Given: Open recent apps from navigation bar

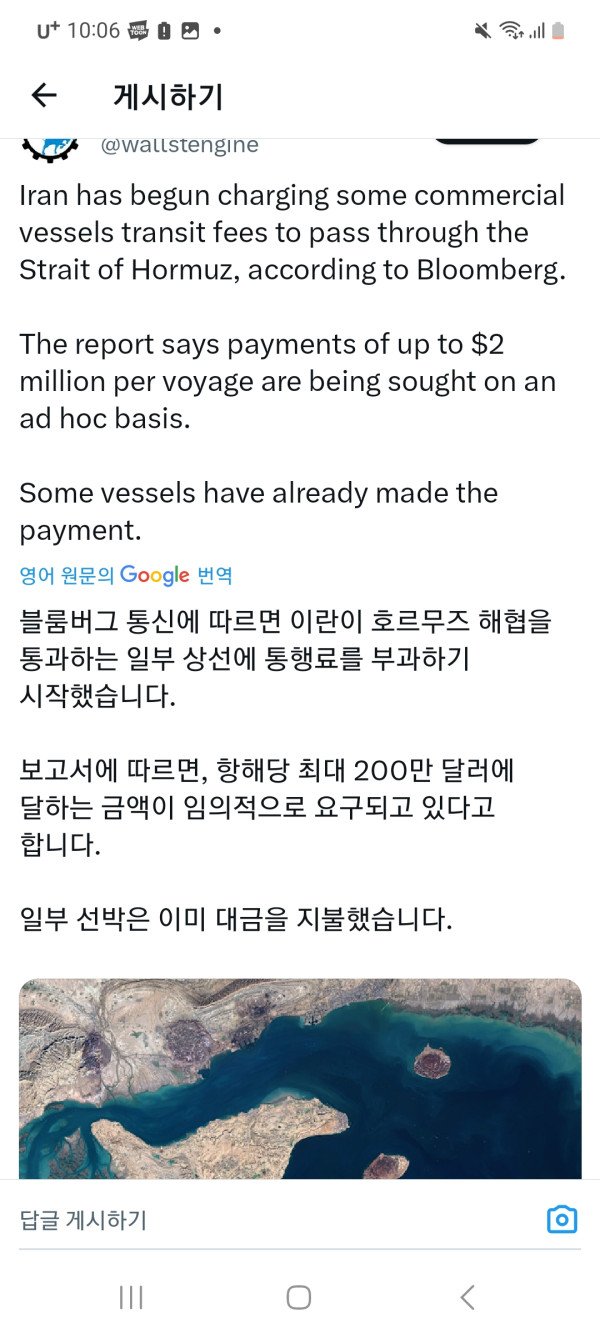Looking at the screenshot, I should (131, 1297).
